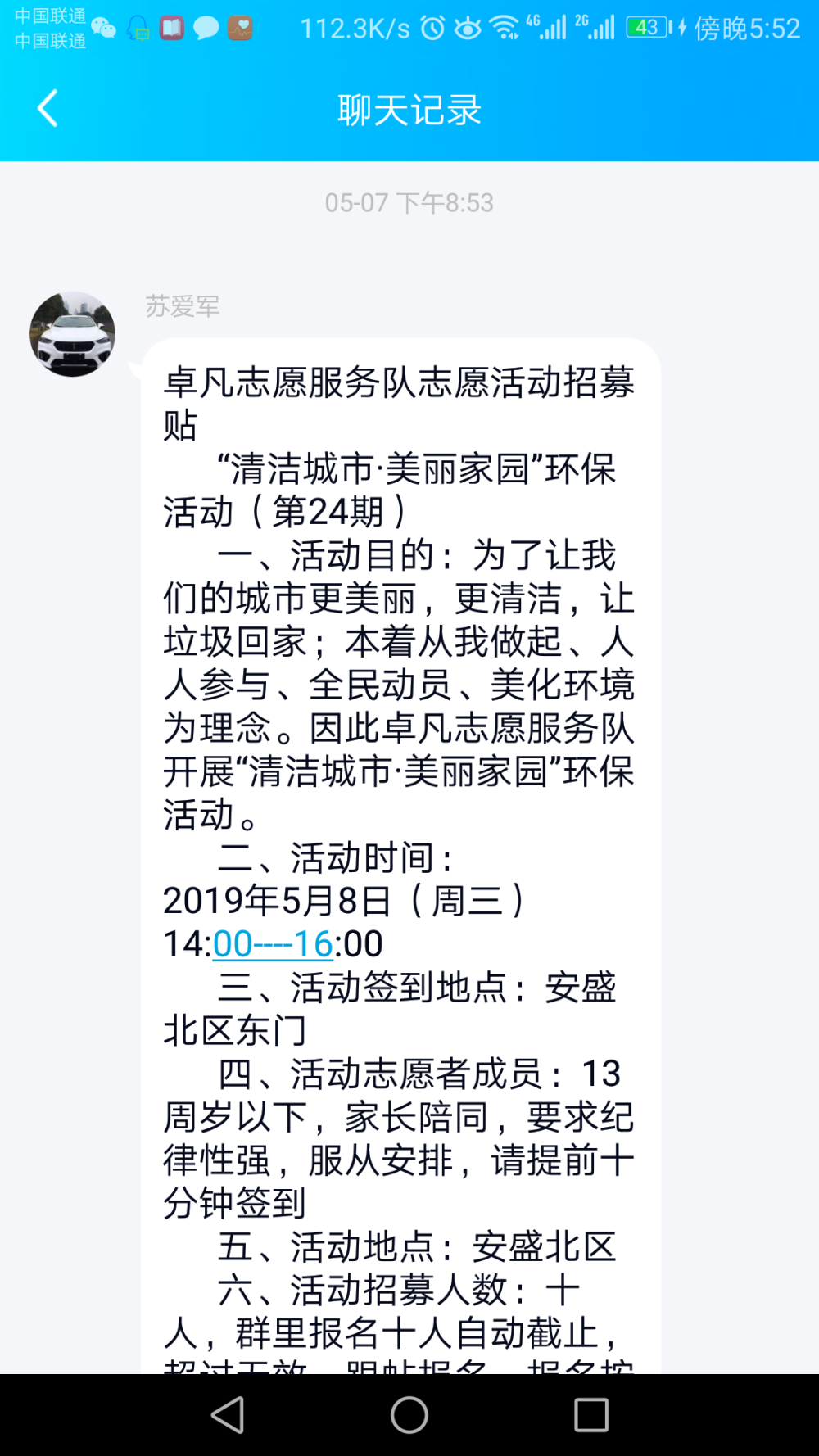Open the recent apps overview
Screen dimensions: 819x1456
[591, 1414]
